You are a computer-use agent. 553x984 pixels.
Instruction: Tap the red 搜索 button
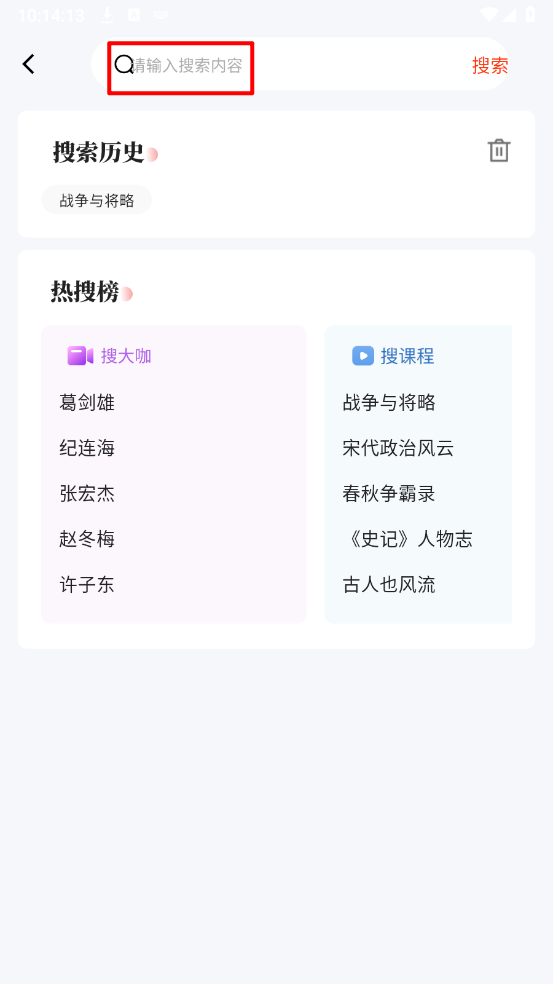coord(490,65)
